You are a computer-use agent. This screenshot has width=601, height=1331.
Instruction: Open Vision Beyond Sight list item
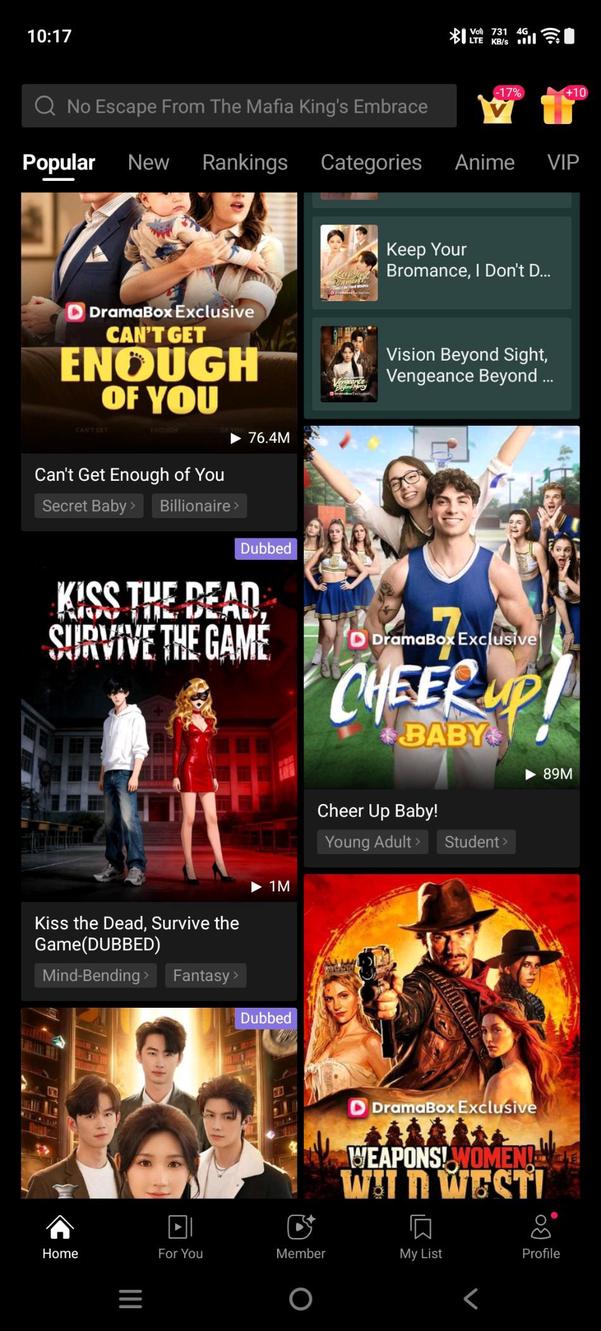tap(441, 366)
